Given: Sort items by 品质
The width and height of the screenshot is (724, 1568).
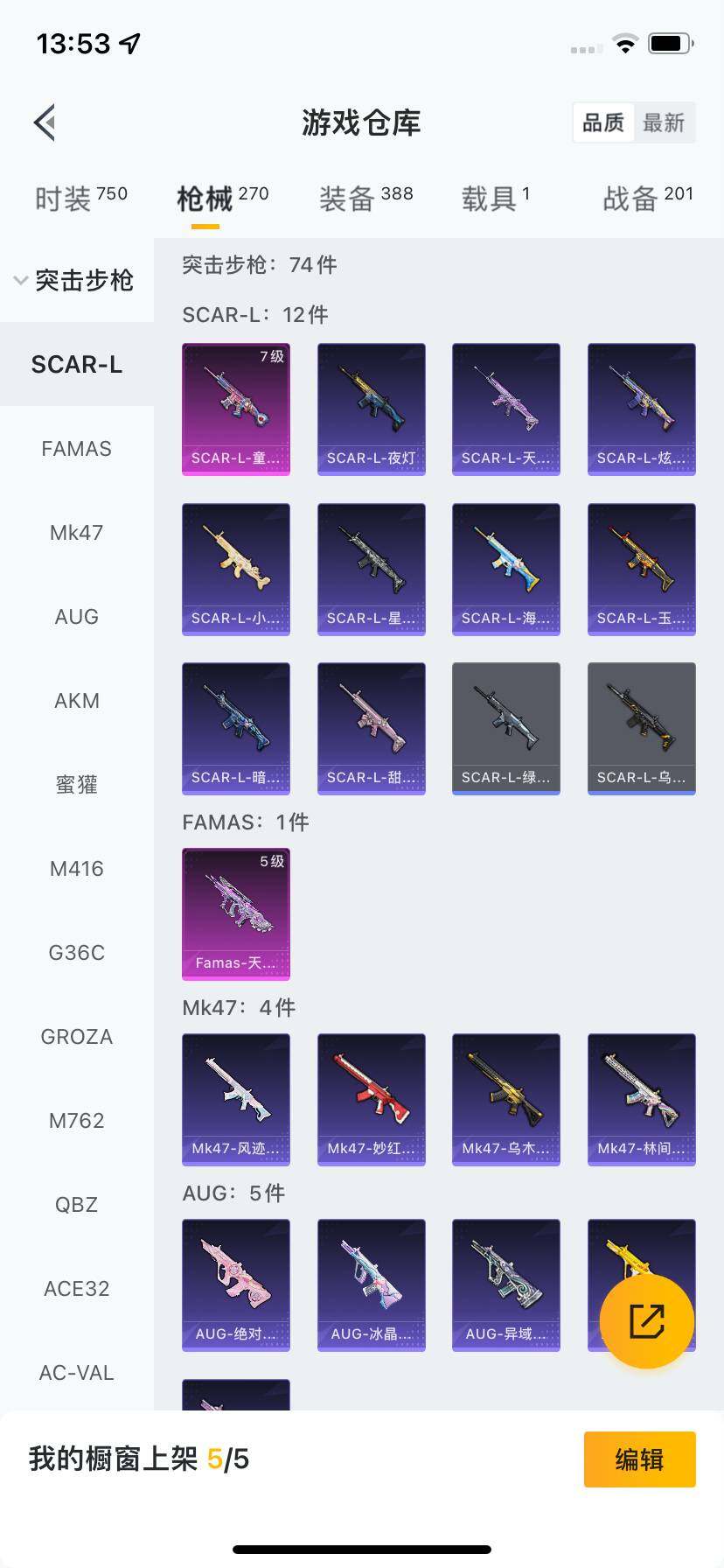Looking at the screenshot, I should point(603,122).
